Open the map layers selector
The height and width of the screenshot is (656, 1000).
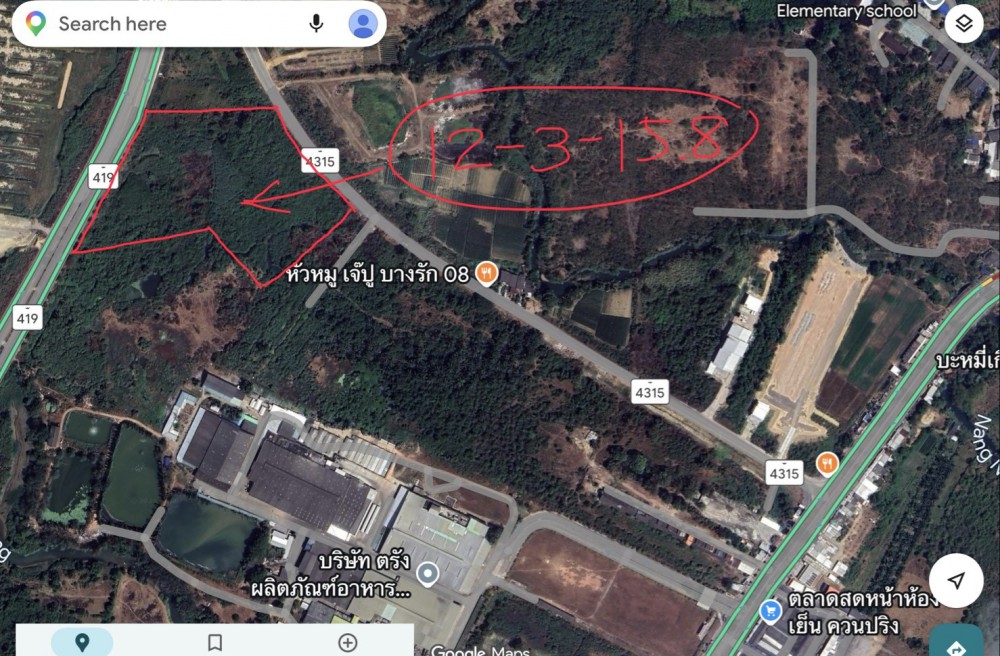click(x=963, y=24)
